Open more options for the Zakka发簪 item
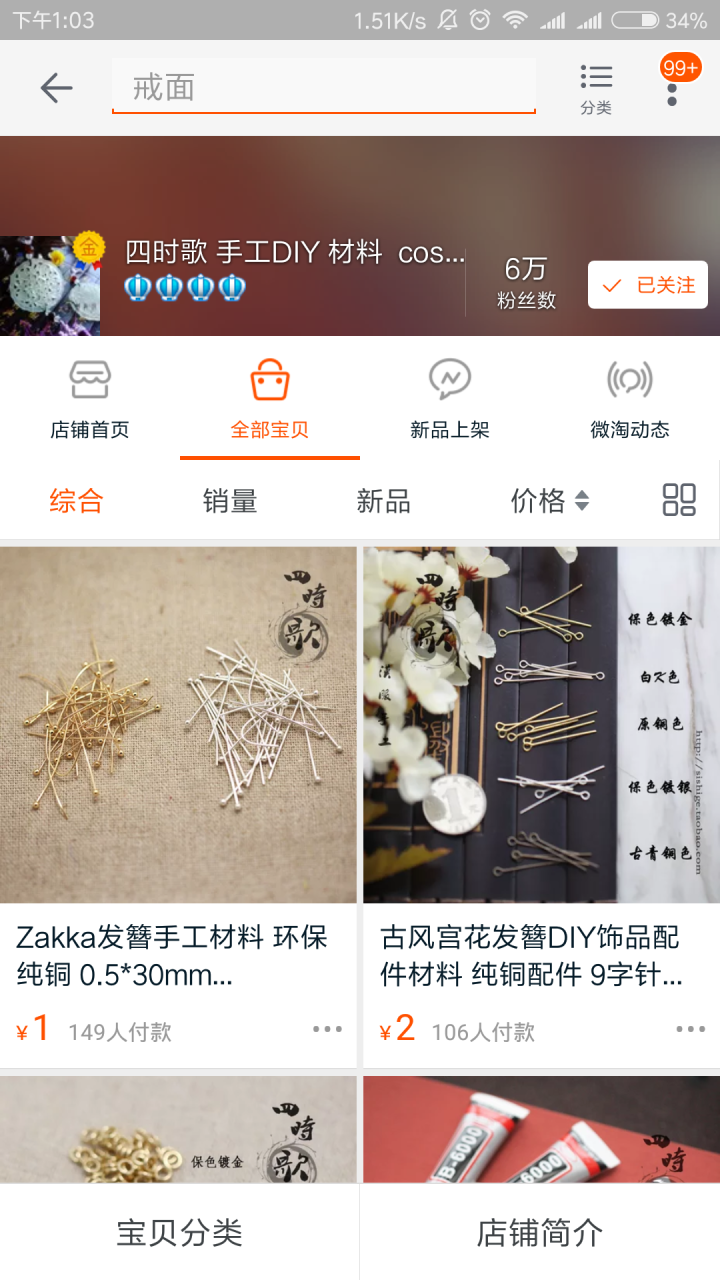Viewport: 720px width, 1280px height. click(x=327, y=1029)
